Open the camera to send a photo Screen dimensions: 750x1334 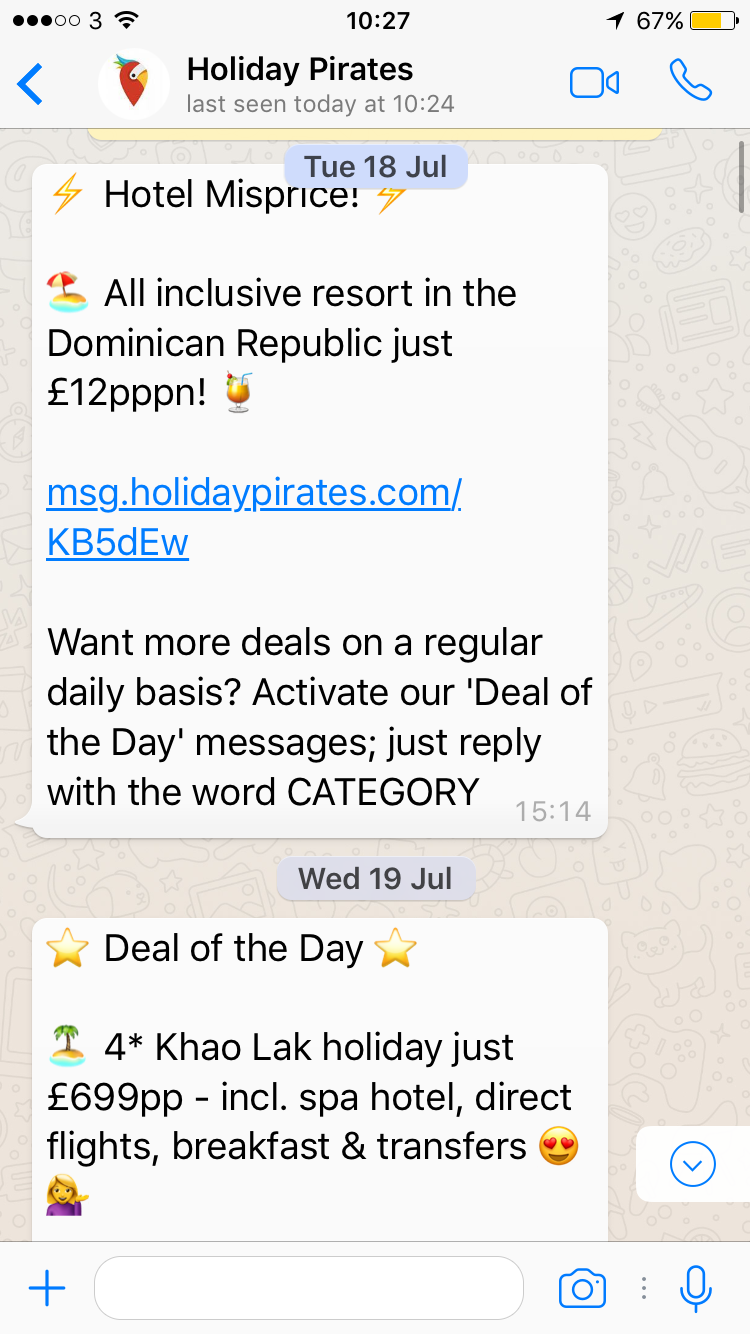click(582, 1289)
